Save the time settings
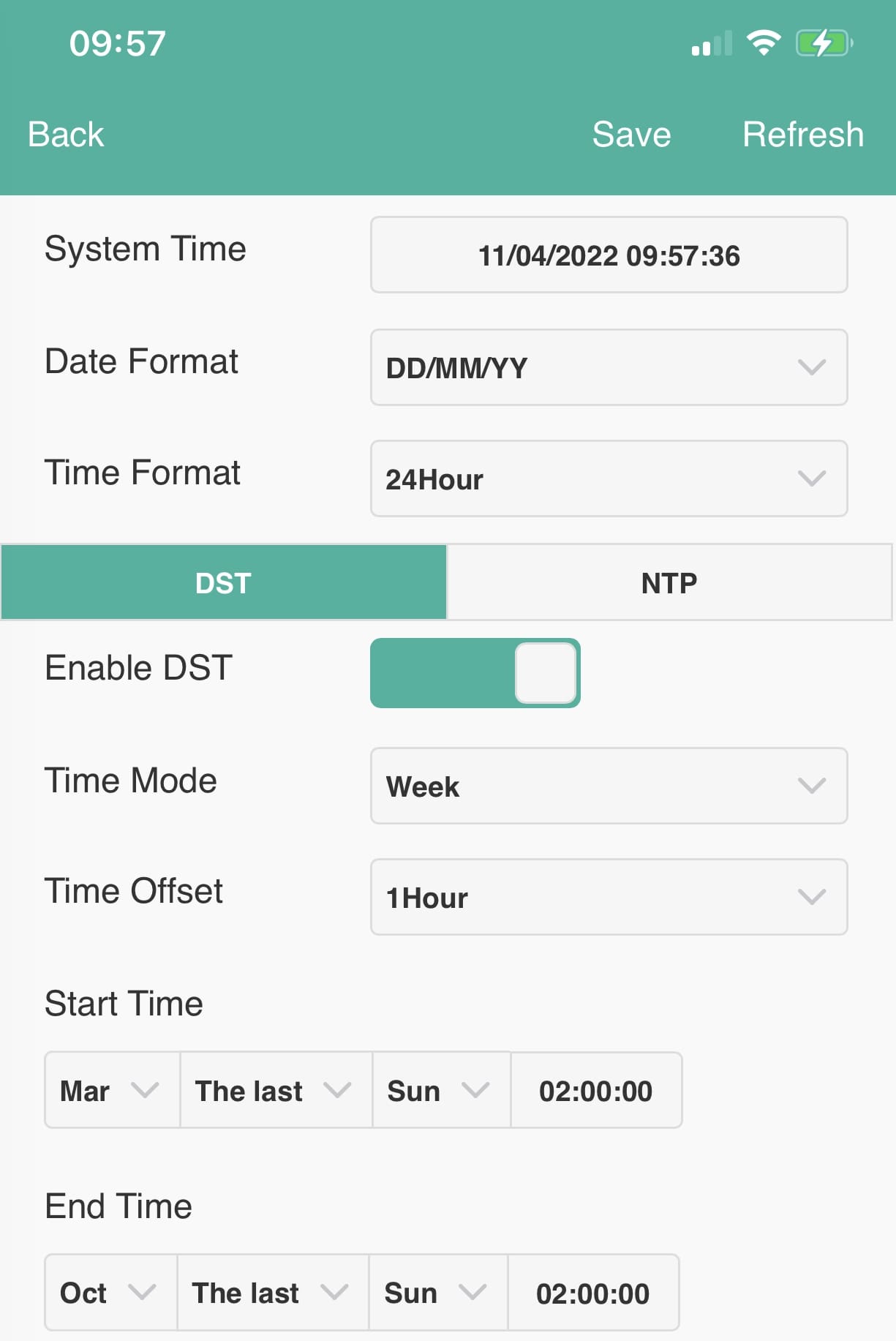The height and width of the screenshot is (1341, 896). [631, 135]
